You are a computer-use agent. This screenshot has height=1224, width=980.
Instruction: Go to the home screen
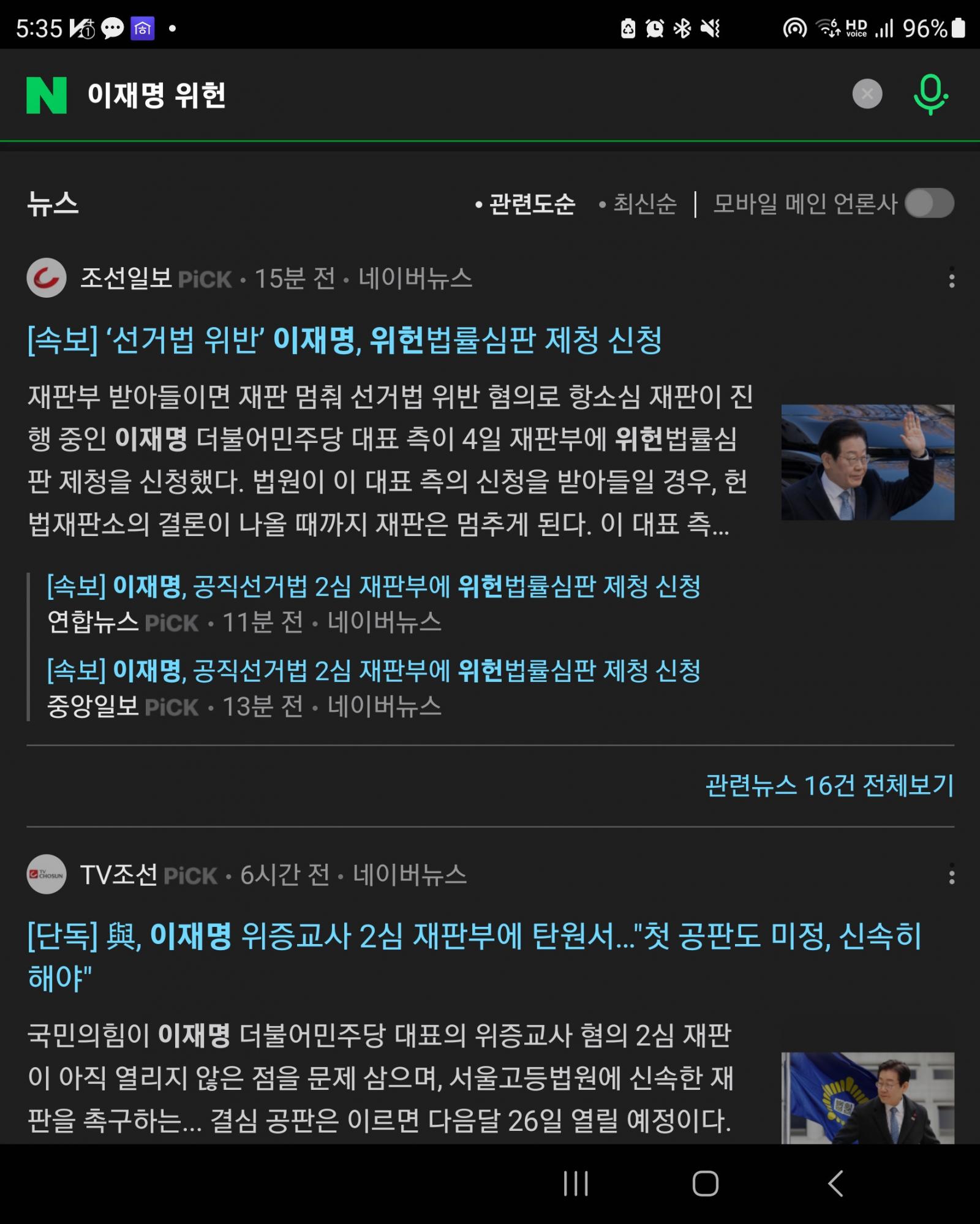pos(705,1184)
